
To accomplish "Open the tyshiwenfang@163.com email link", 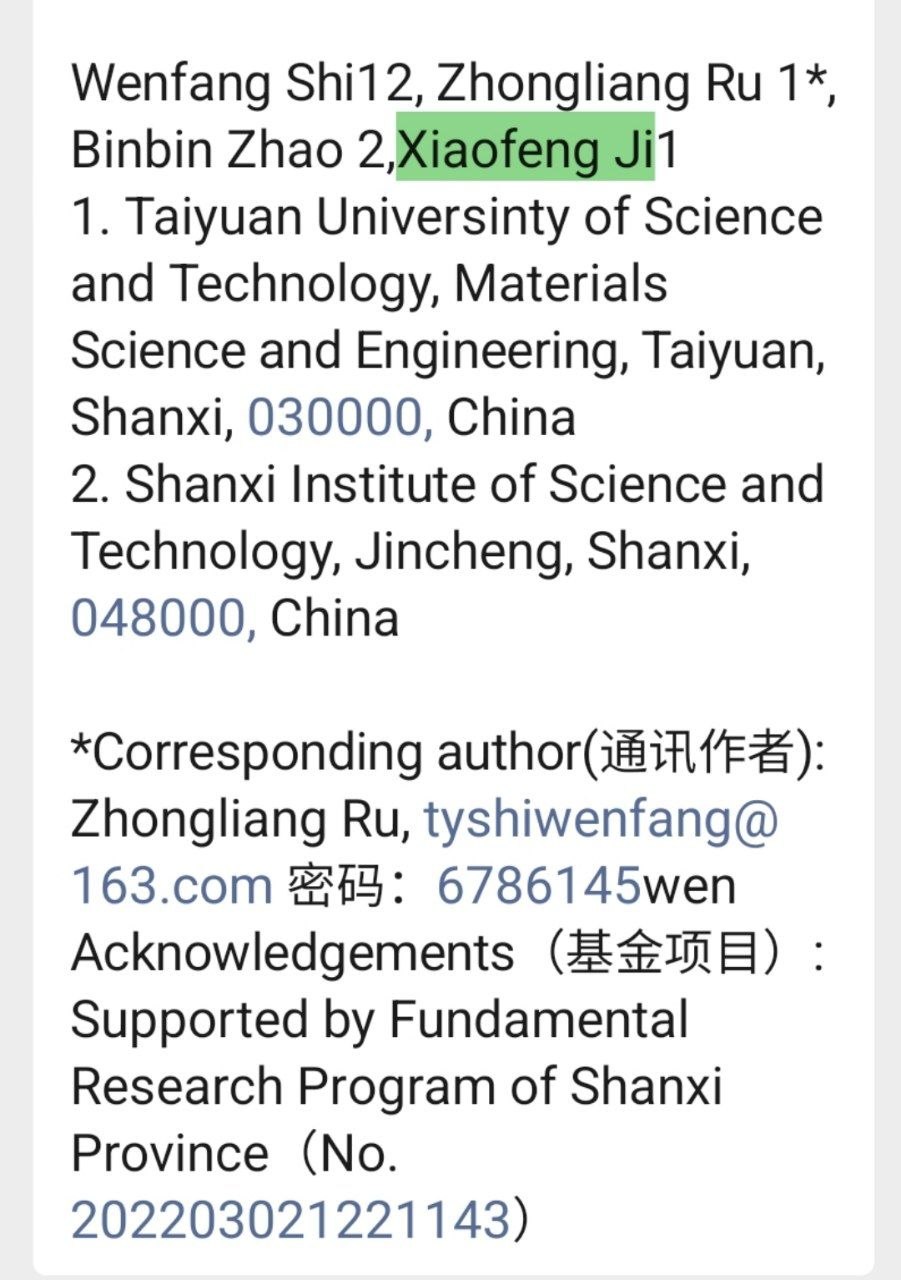I will click(x=598, y=821).
